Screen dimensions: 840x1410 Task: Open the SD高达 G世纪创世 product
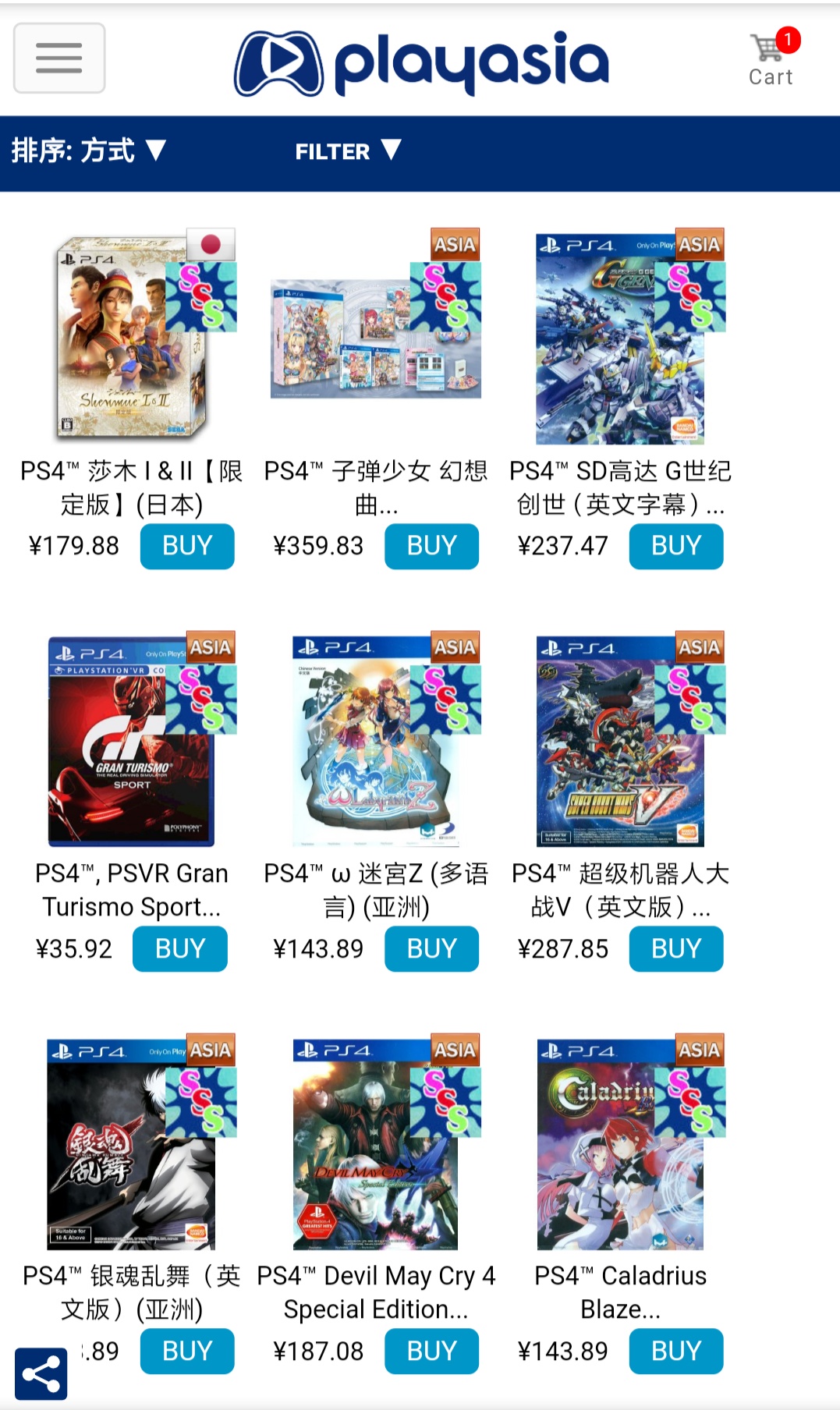(x=620, y=488)
